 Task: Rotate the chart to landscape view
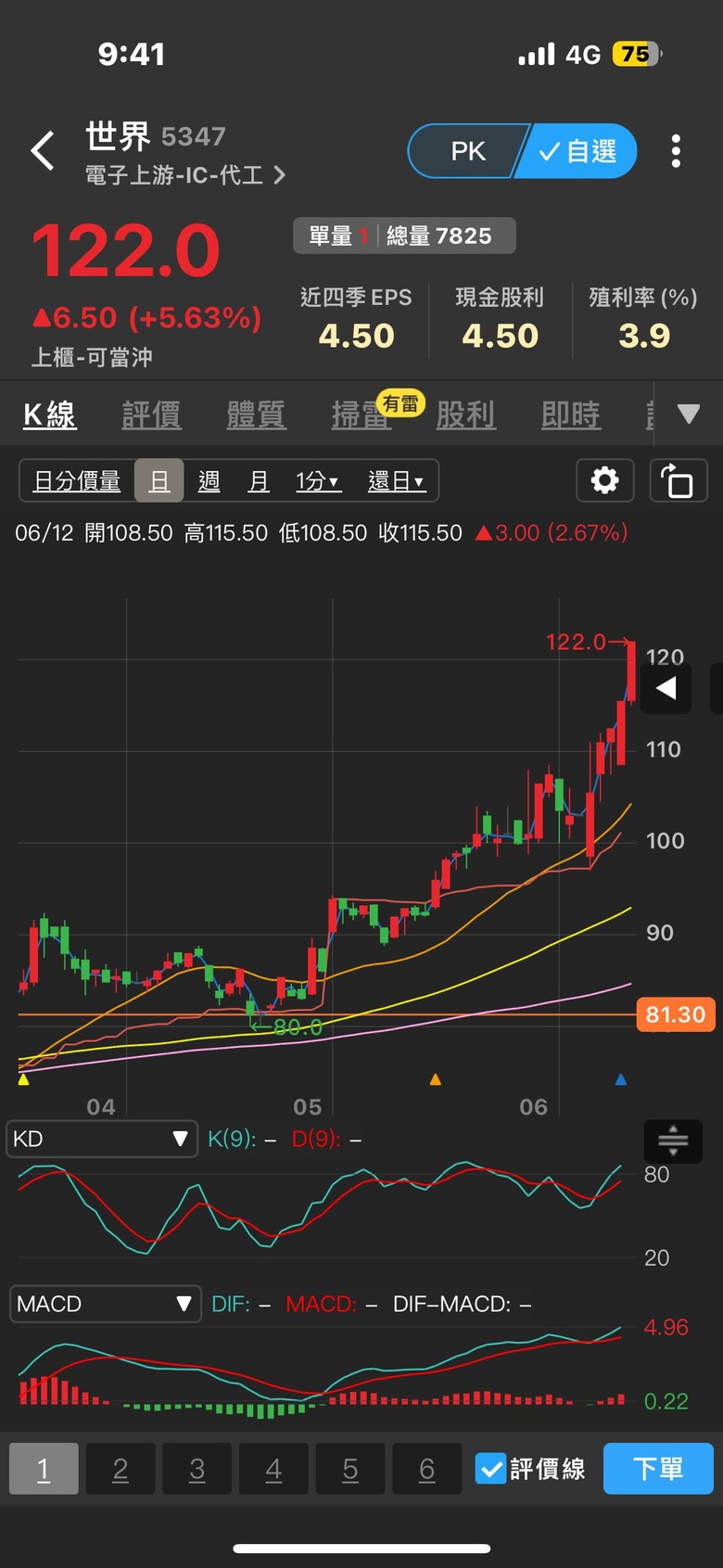(678, 480)
